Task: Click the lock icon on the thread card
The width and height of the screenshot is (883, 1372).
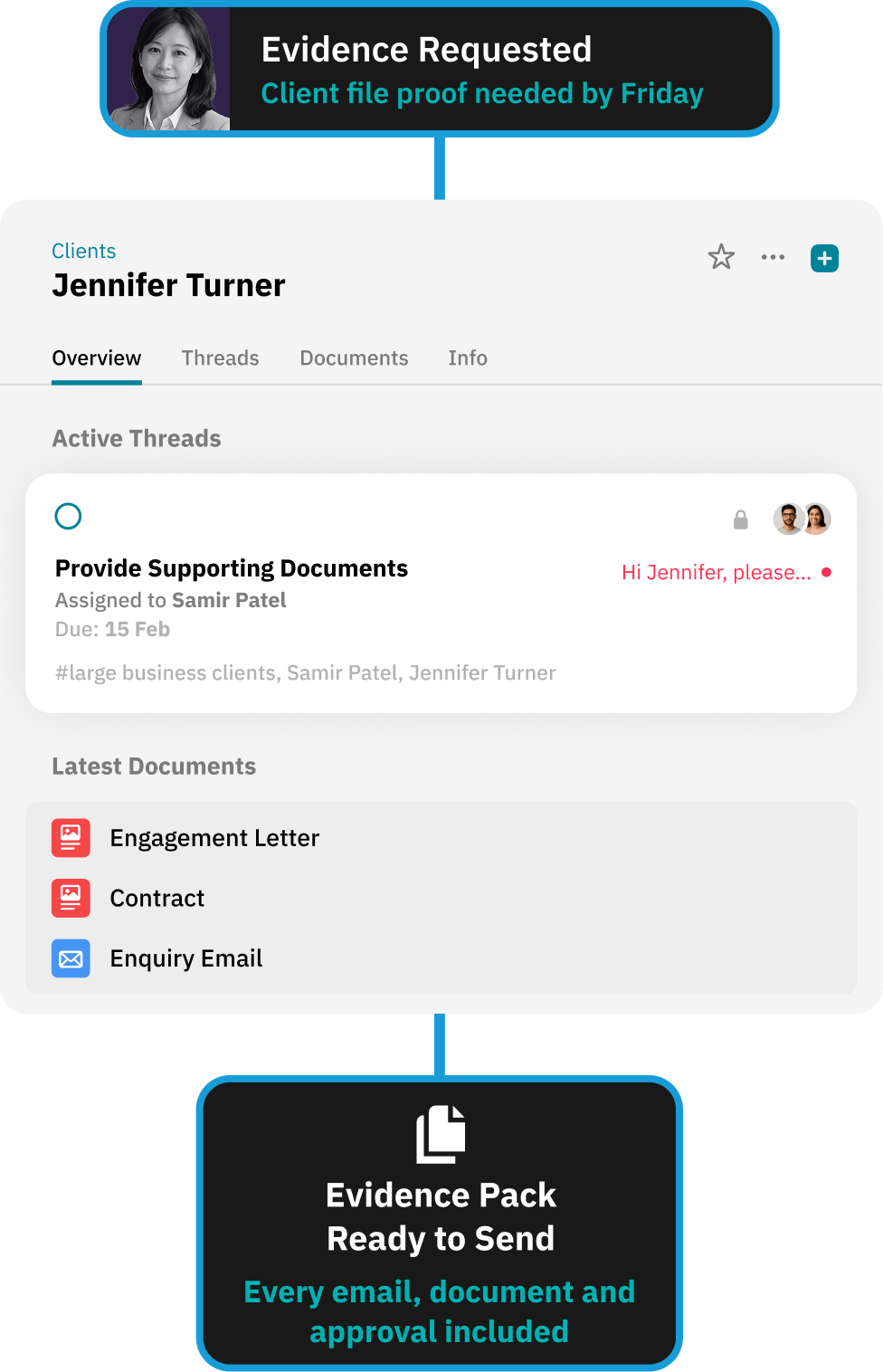Action: [x=741, y=519]
